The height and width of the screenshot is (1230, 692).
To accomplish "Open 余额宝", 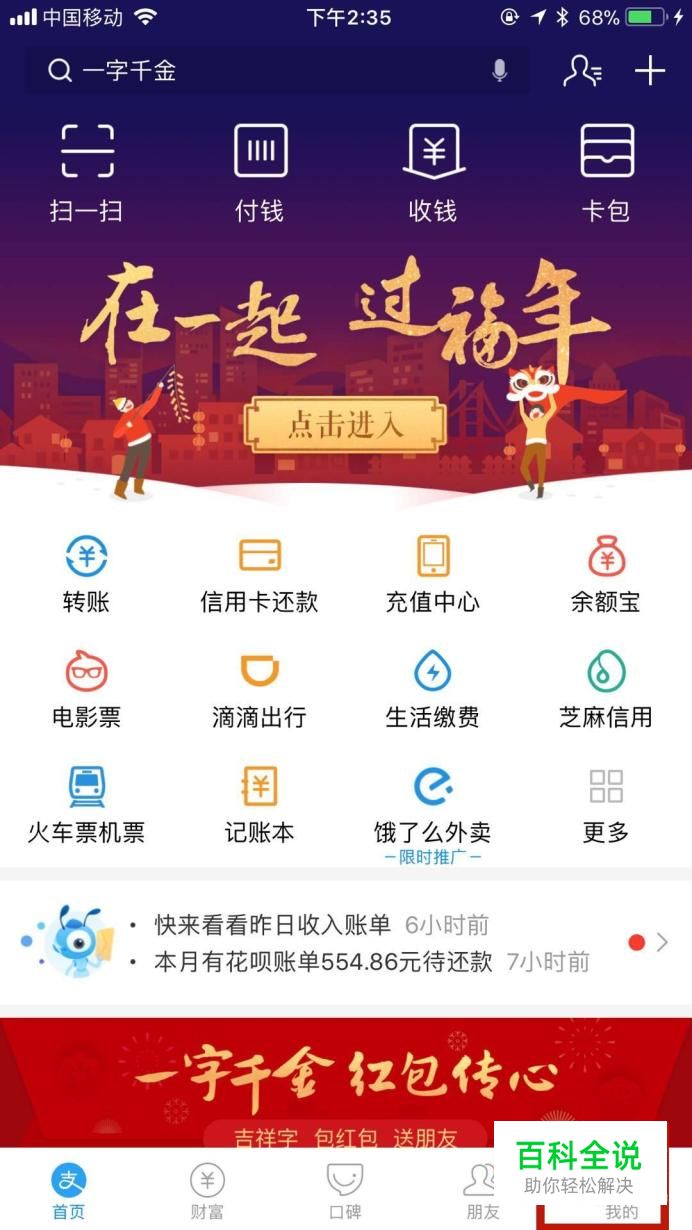I will (x=606, y=575).
